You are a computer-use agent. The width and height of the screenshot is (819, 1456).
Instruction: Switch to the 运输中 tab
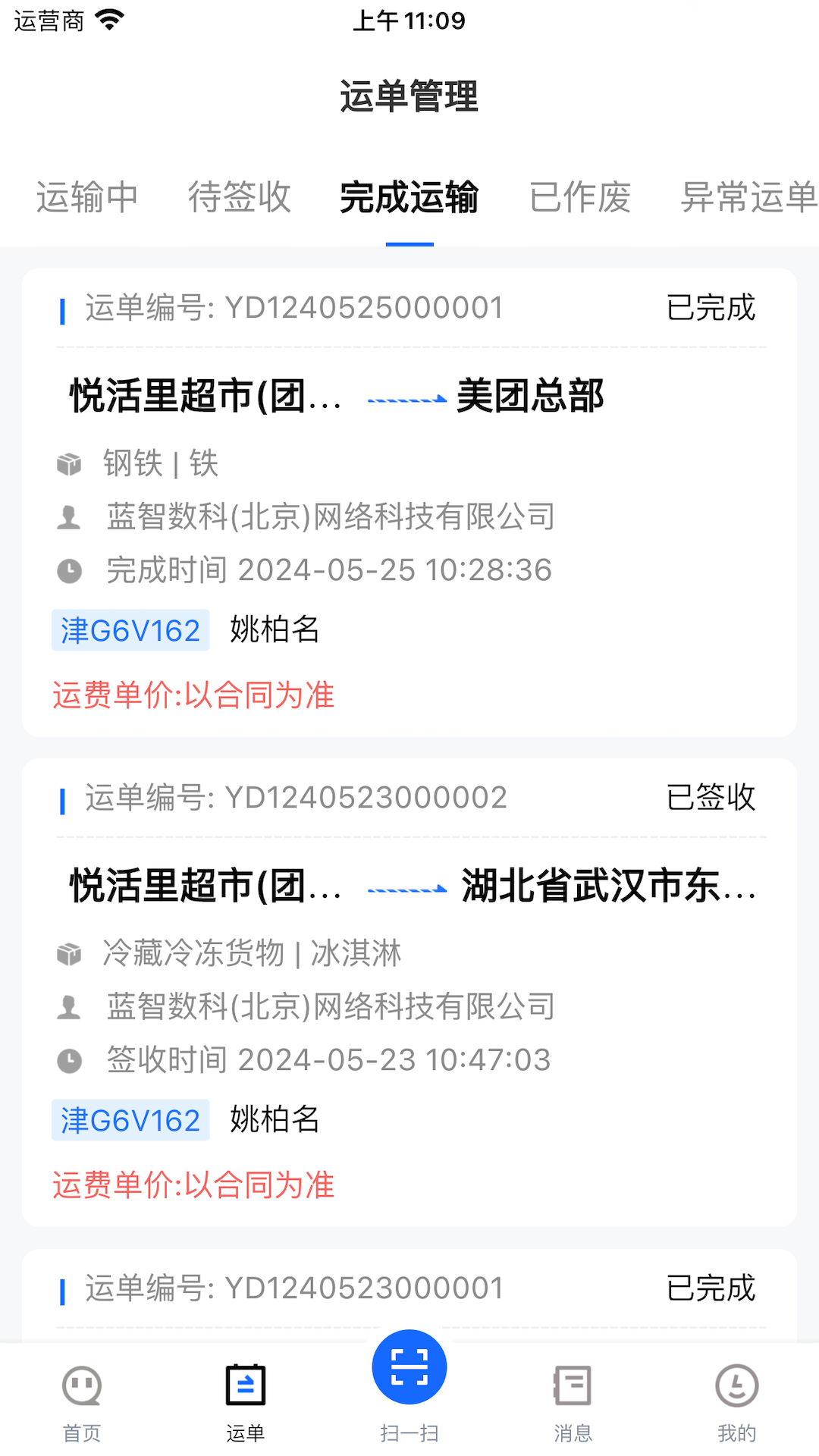pos(85,197)
